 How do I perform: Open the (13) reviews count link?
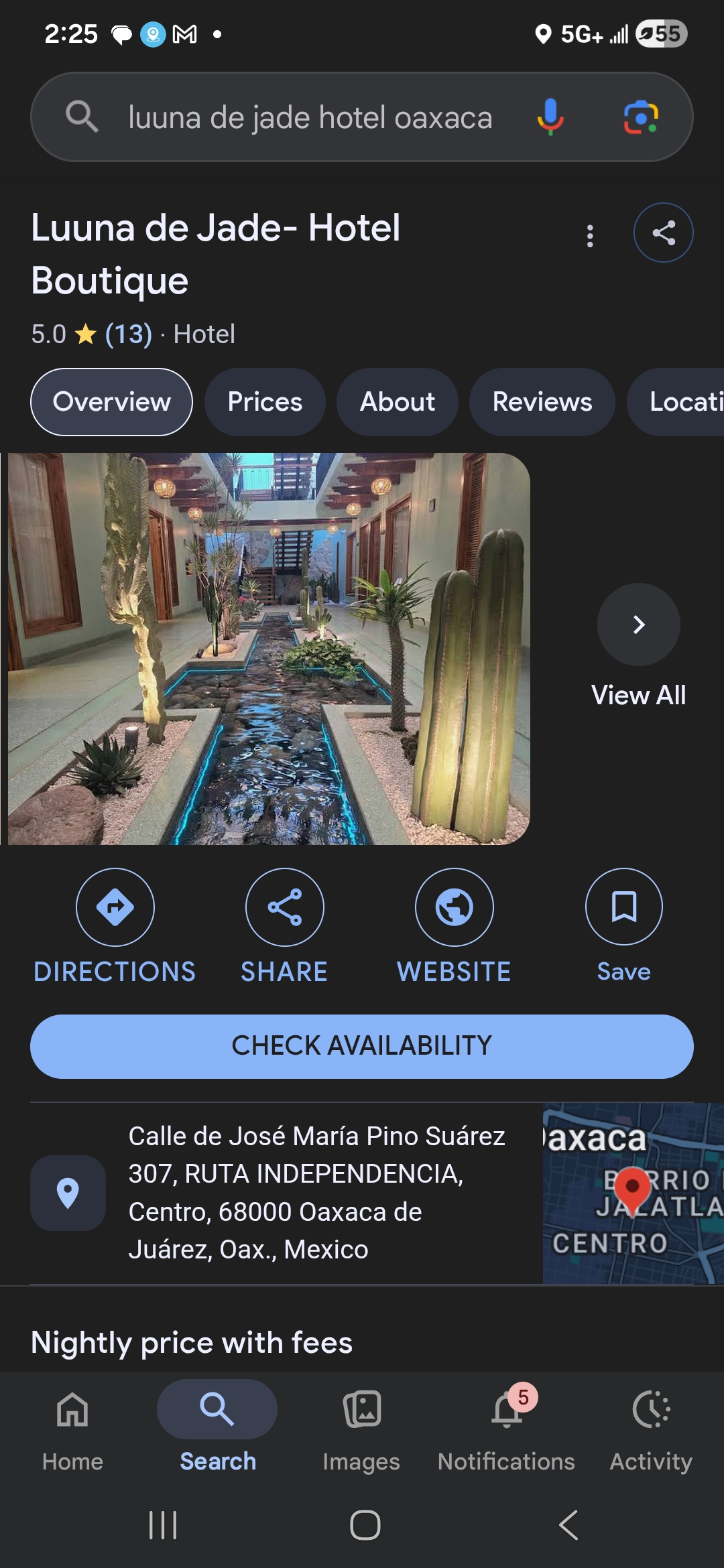tap(128, 334)
